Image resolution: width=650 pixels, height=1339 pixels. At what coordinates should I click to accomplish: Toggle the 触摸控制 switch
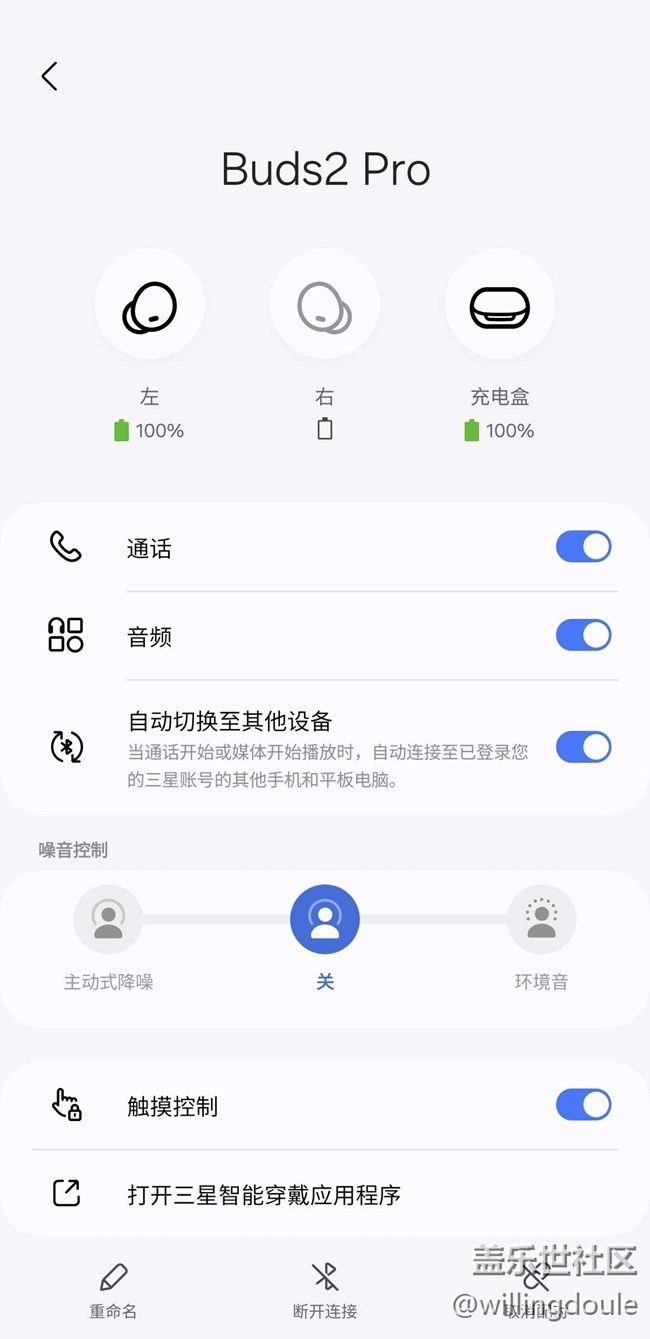point(583,1105)
